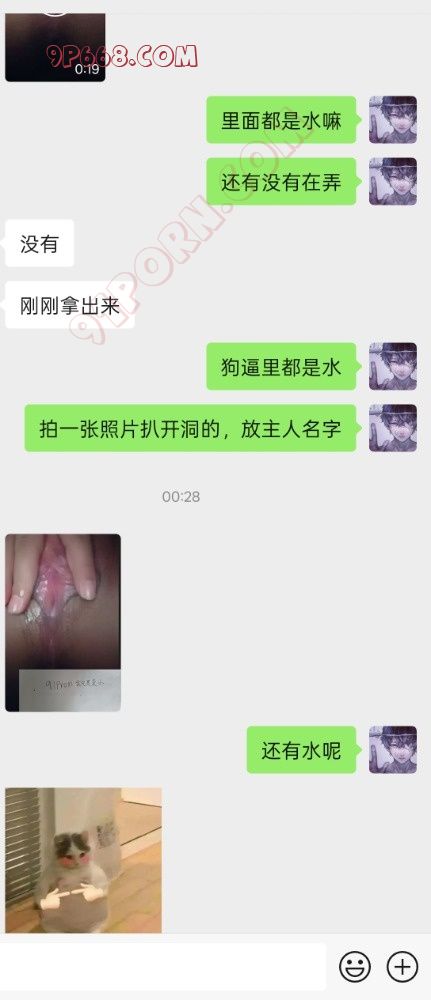Open the plus attachment menu
431x1000 pixels.
pos(402,967)
